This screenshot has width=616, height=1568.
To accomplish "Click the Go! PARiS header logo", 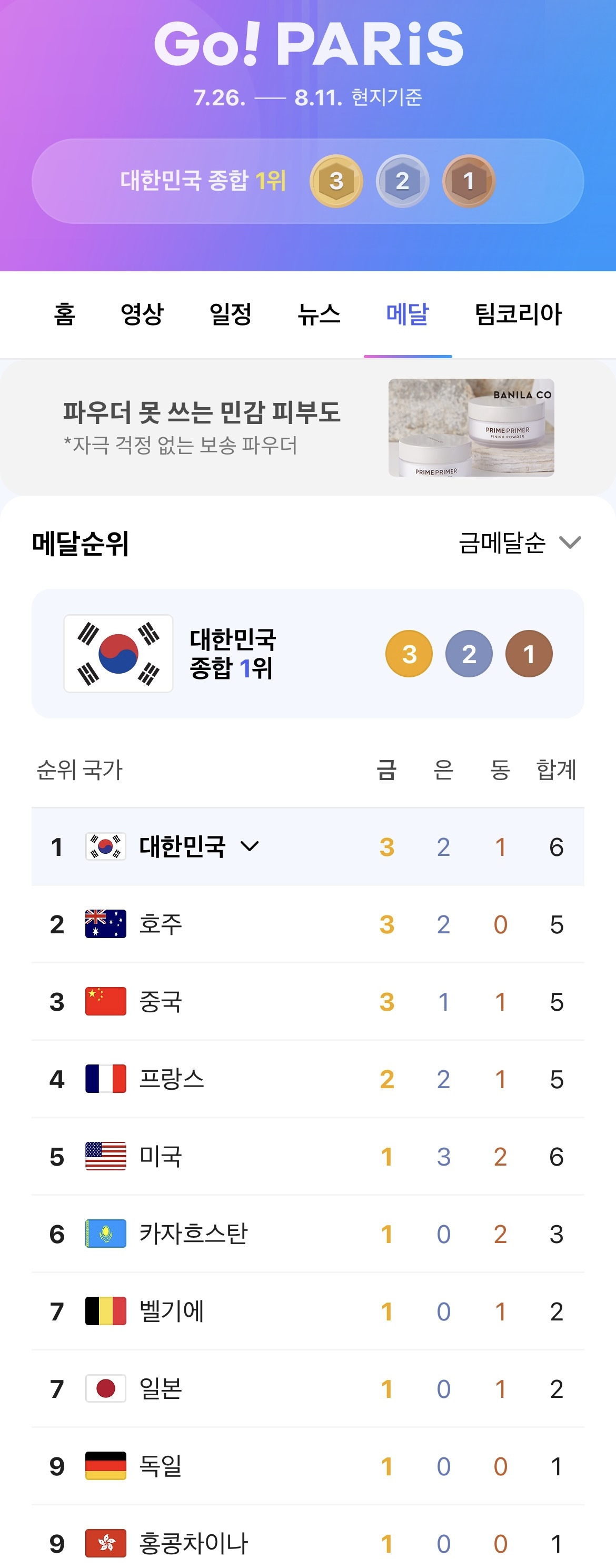I will (308, 44).
